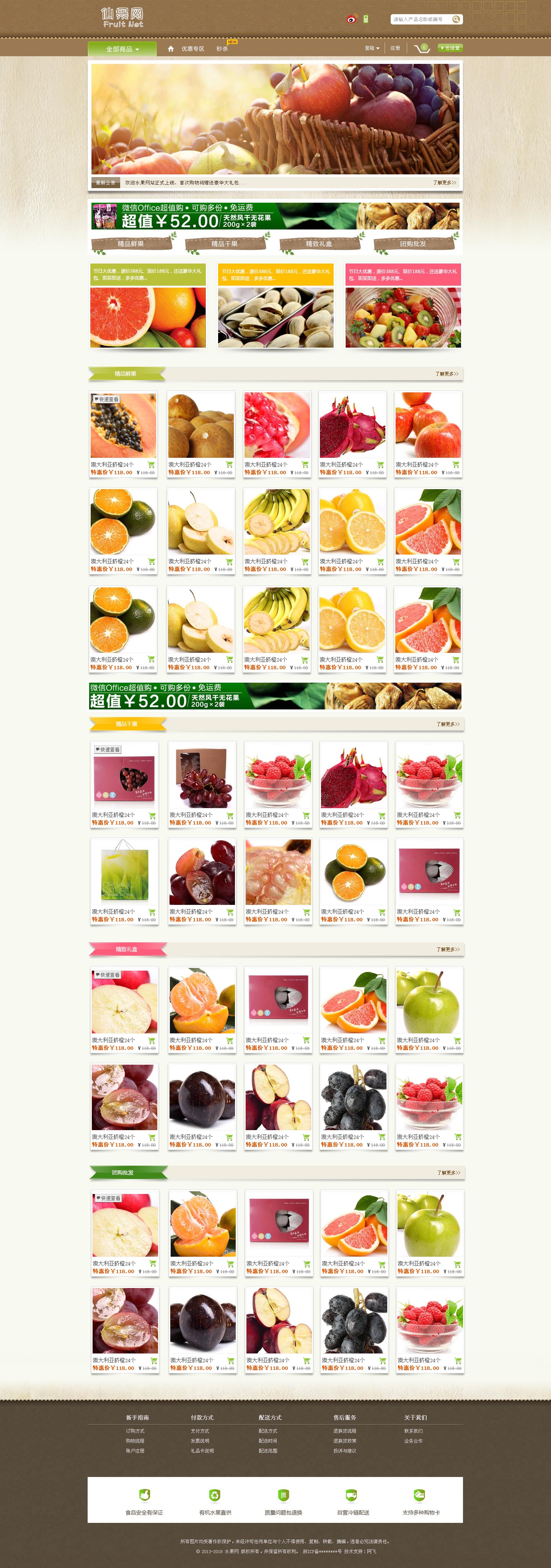551x1568 pixels.
Task: Open the shopping cart icon
Action: click(421, 48)
